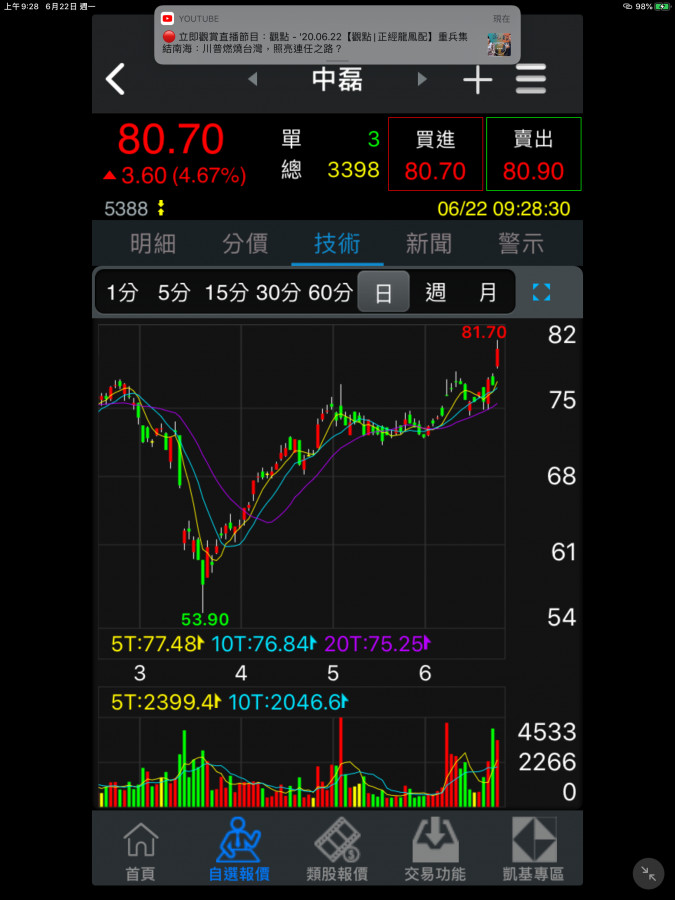The width and height of the screenshot is (675, 900).
Task: Expand the chart to fullscreen
Action: click(x=542, y=292)
